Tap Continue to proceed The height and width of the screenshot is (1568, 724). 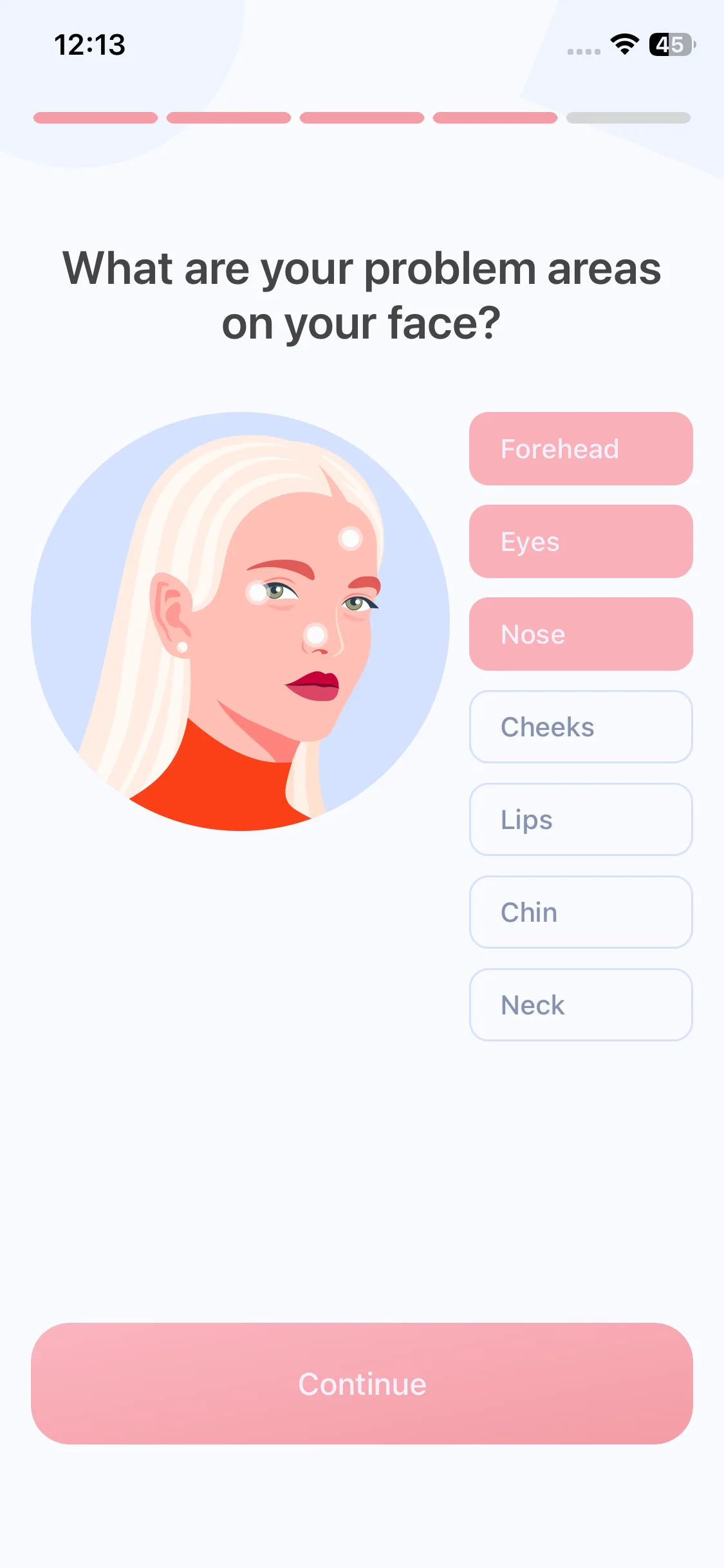362,1383
